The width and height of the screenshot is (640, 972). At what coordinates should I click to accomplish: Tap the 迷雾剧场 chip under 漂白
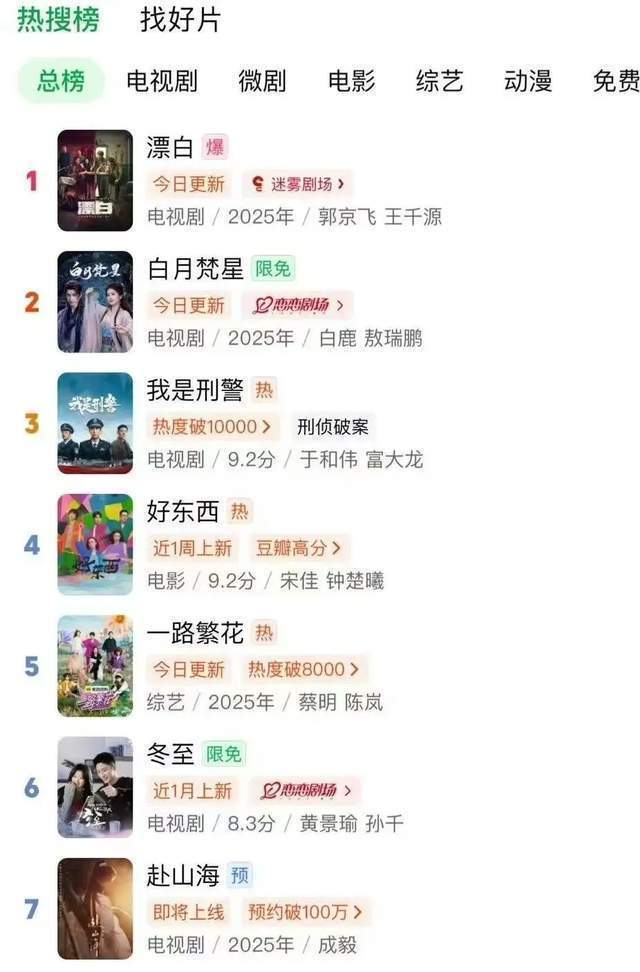pyautogui.click(x=298, y=184)
